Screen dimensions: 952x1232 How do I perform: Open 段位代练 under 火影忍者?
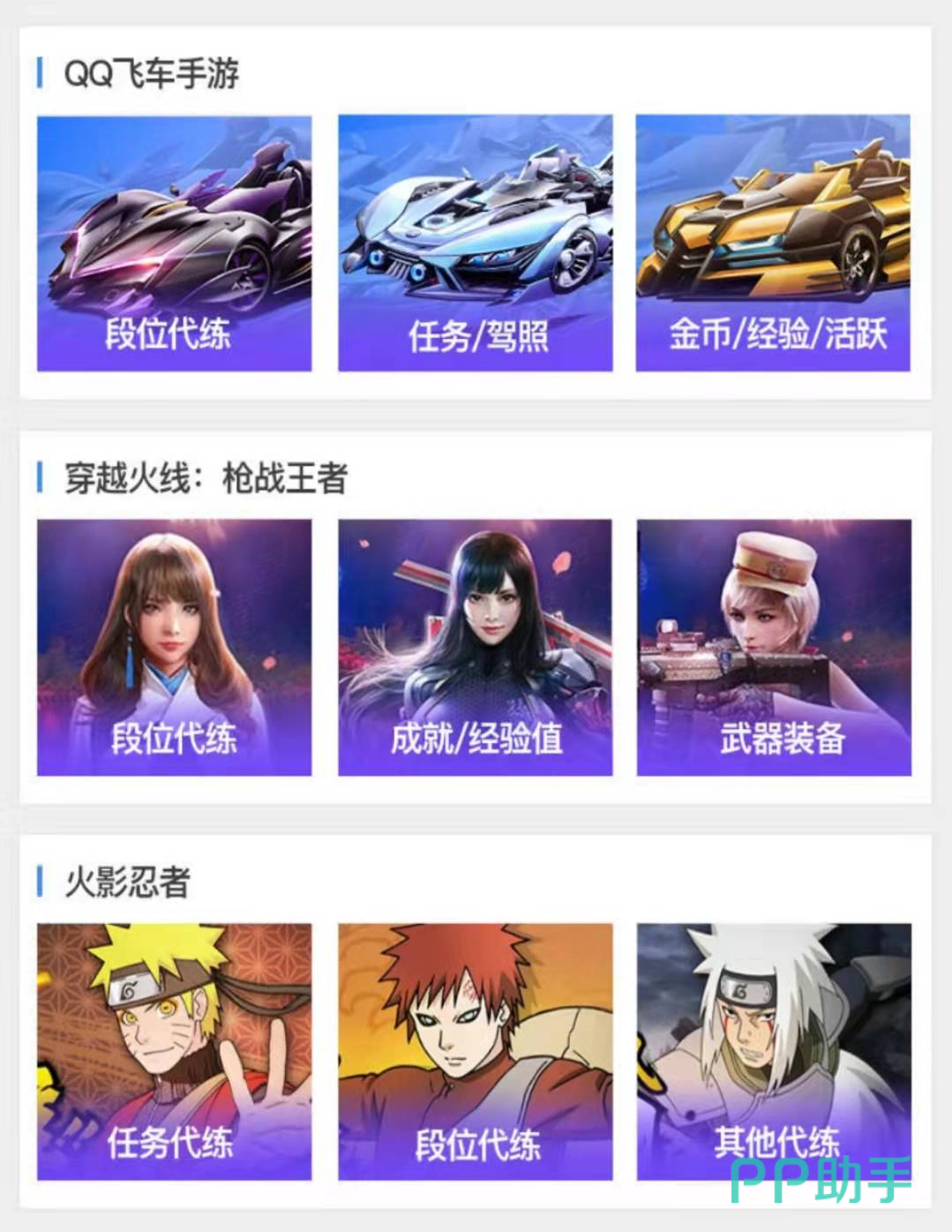pos(476,1051)
